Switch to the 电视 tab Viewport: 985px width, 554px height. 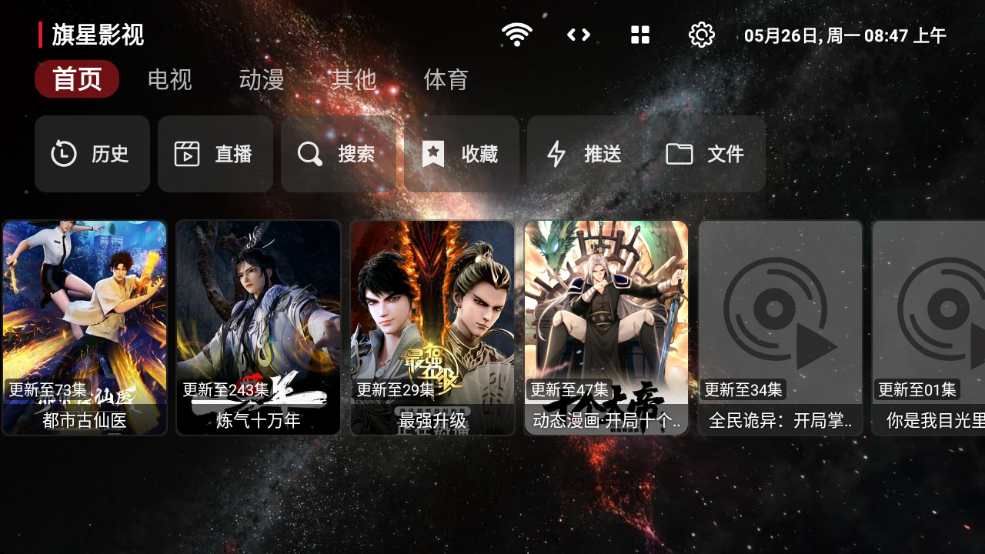pos(169,80)
